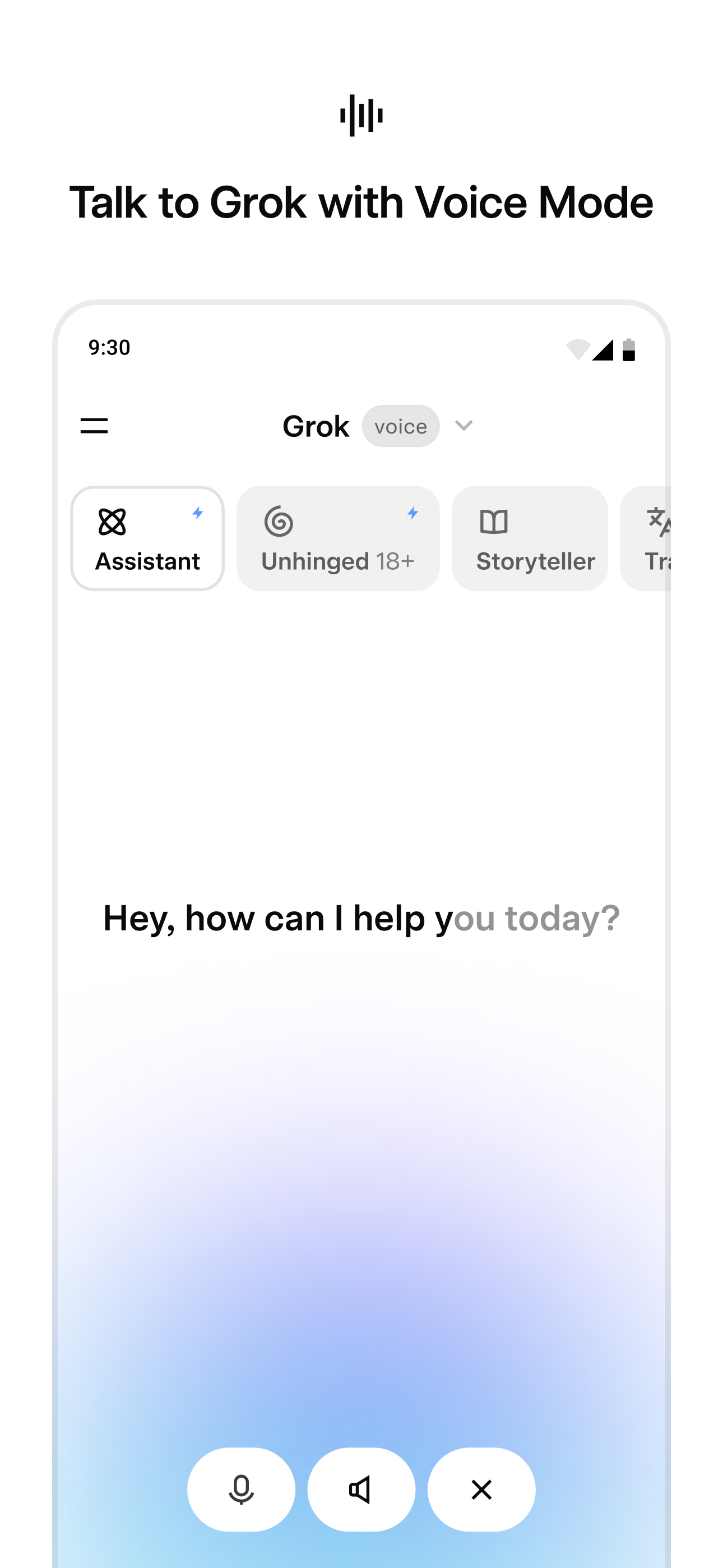Toggle the voice badge next to Grok
The image size is (723, 1568).
(401, 426)
